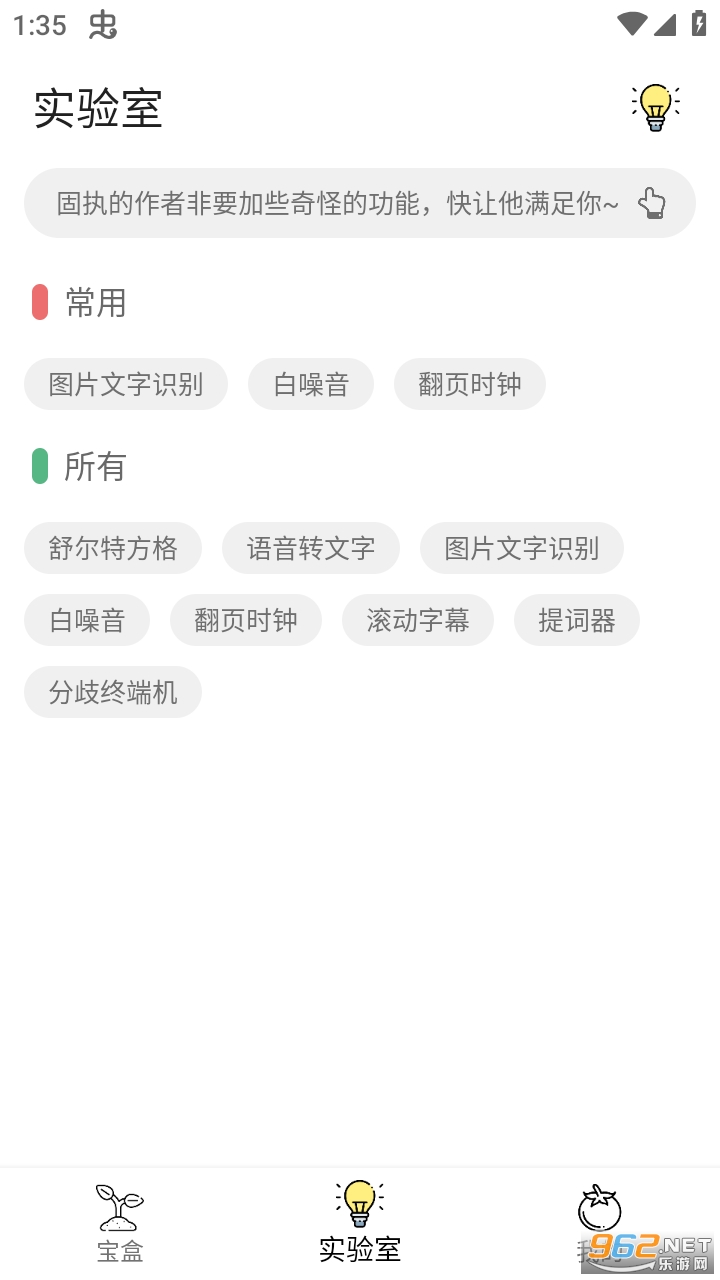The width and height of the screenshot is (720, 1280).
Task: Launch the 提词器 teleprompter
Action: pos(576,620)
